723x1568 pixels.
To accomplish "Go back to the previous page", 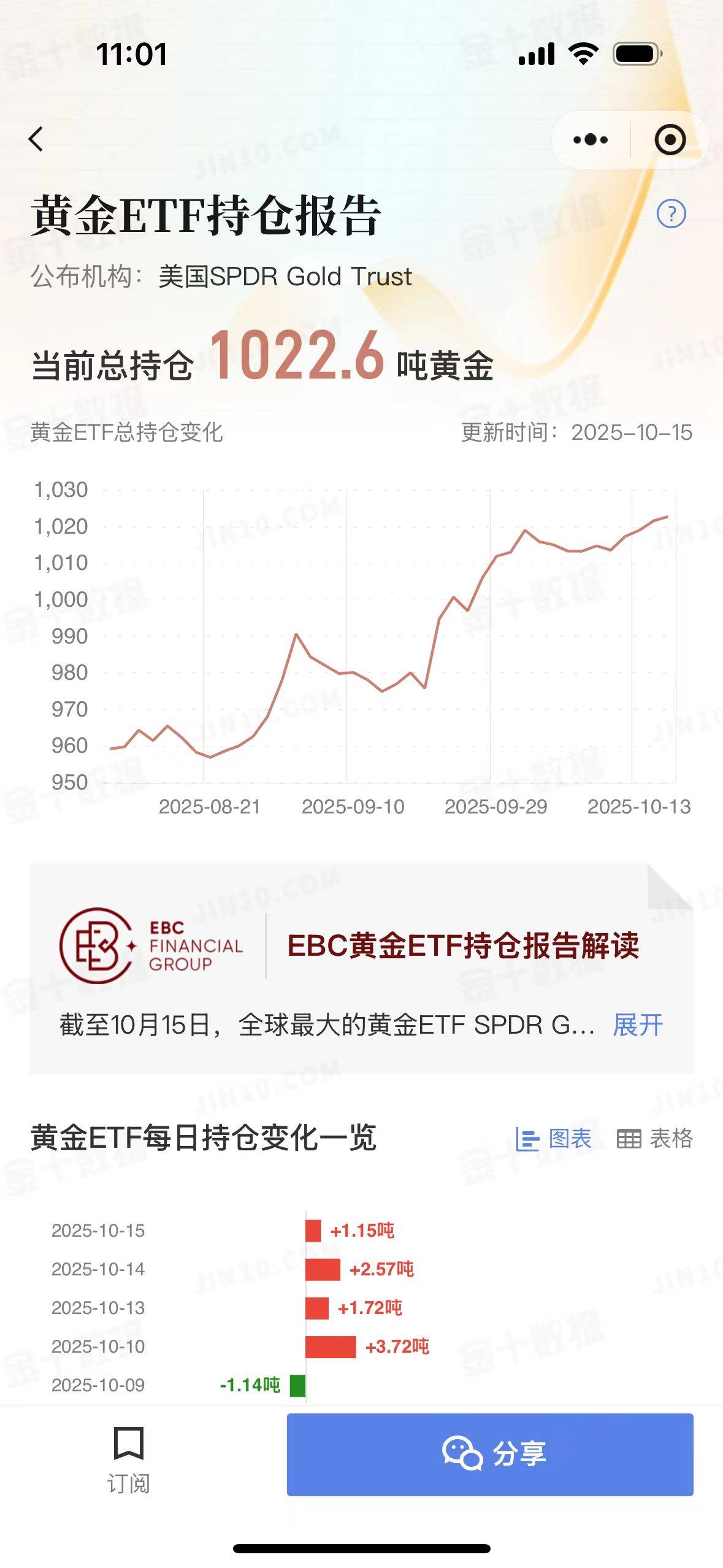I will click(37, 139).
